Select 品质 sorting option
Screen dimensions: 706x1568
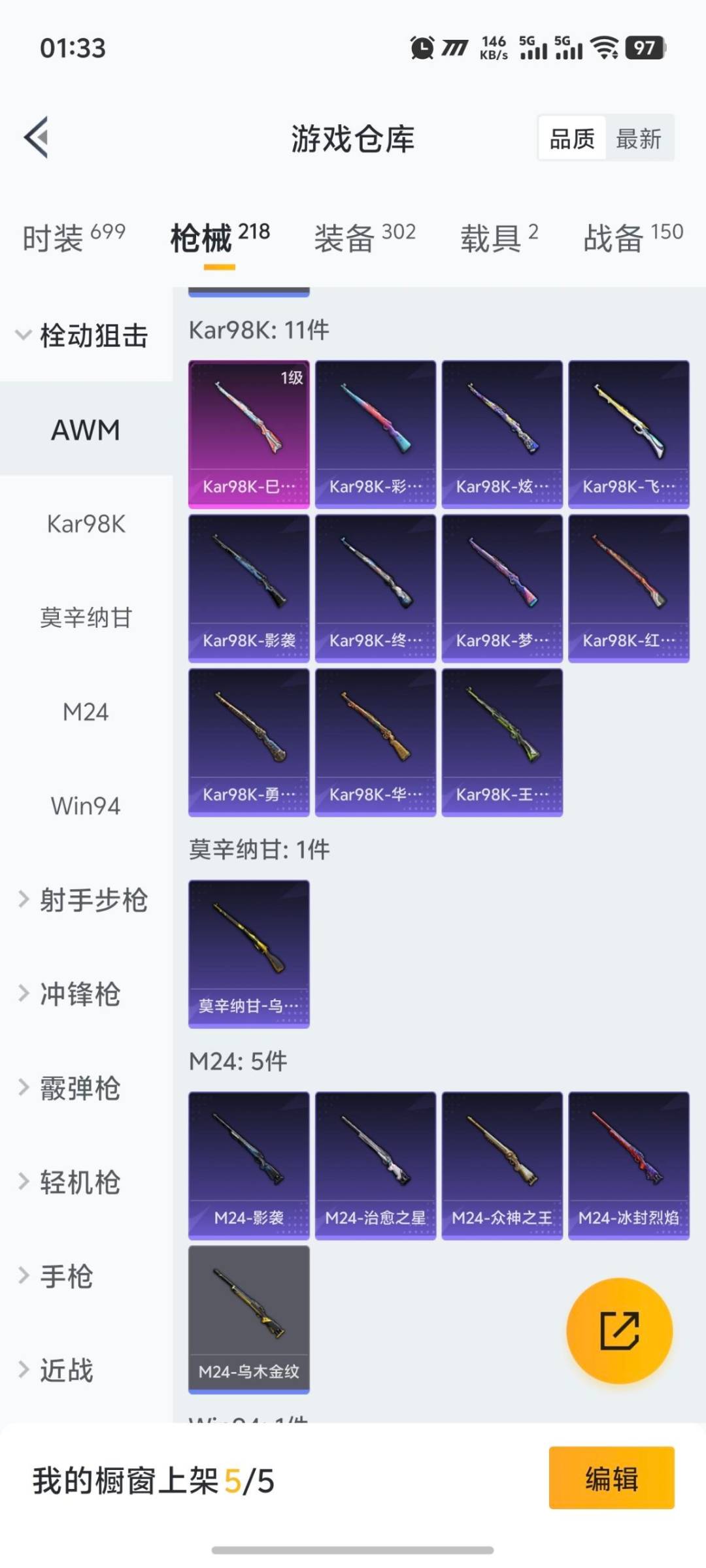coord(573,139)
